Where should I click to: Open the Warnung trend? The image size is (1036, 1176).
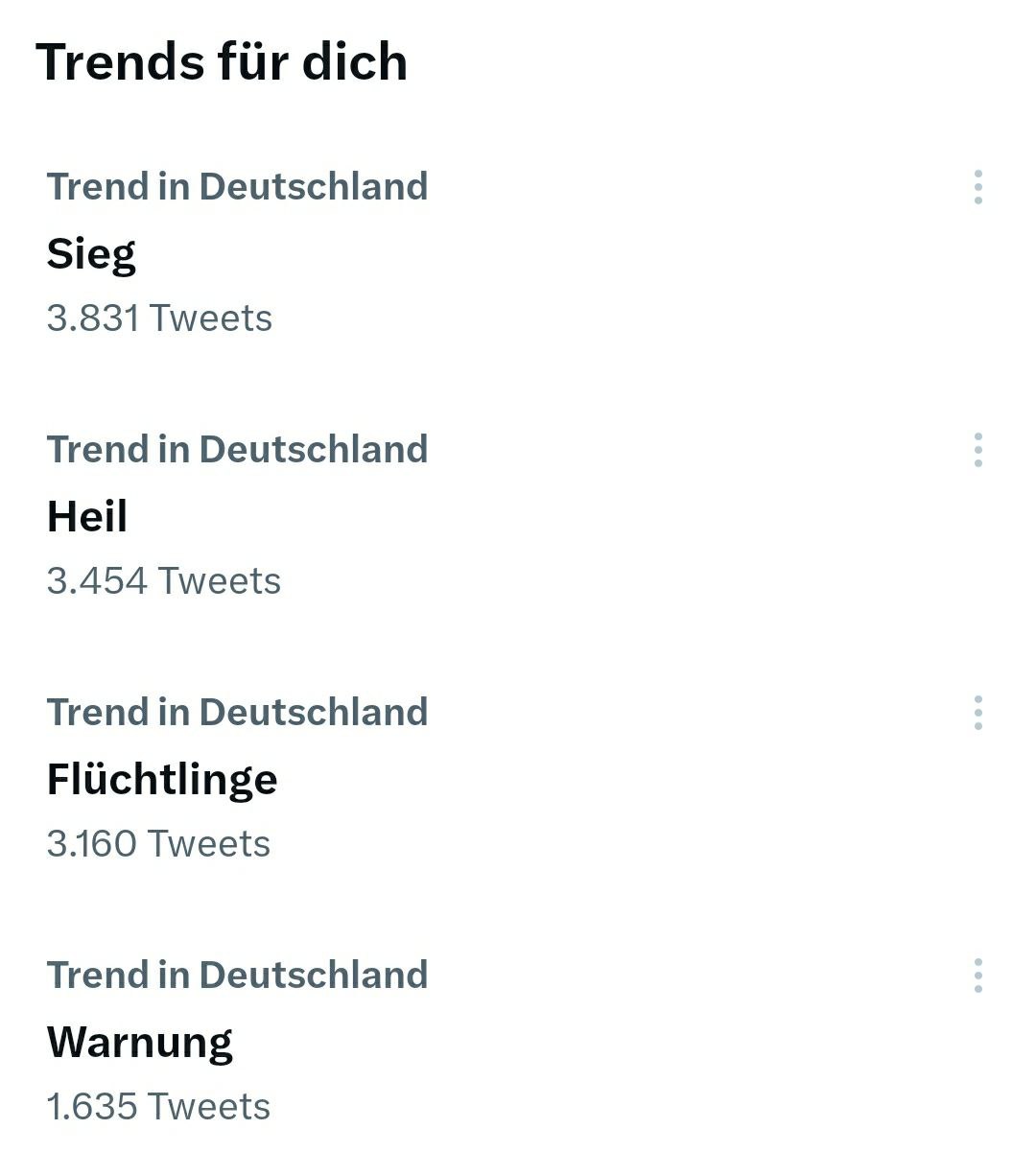(x=140, y=1043)
